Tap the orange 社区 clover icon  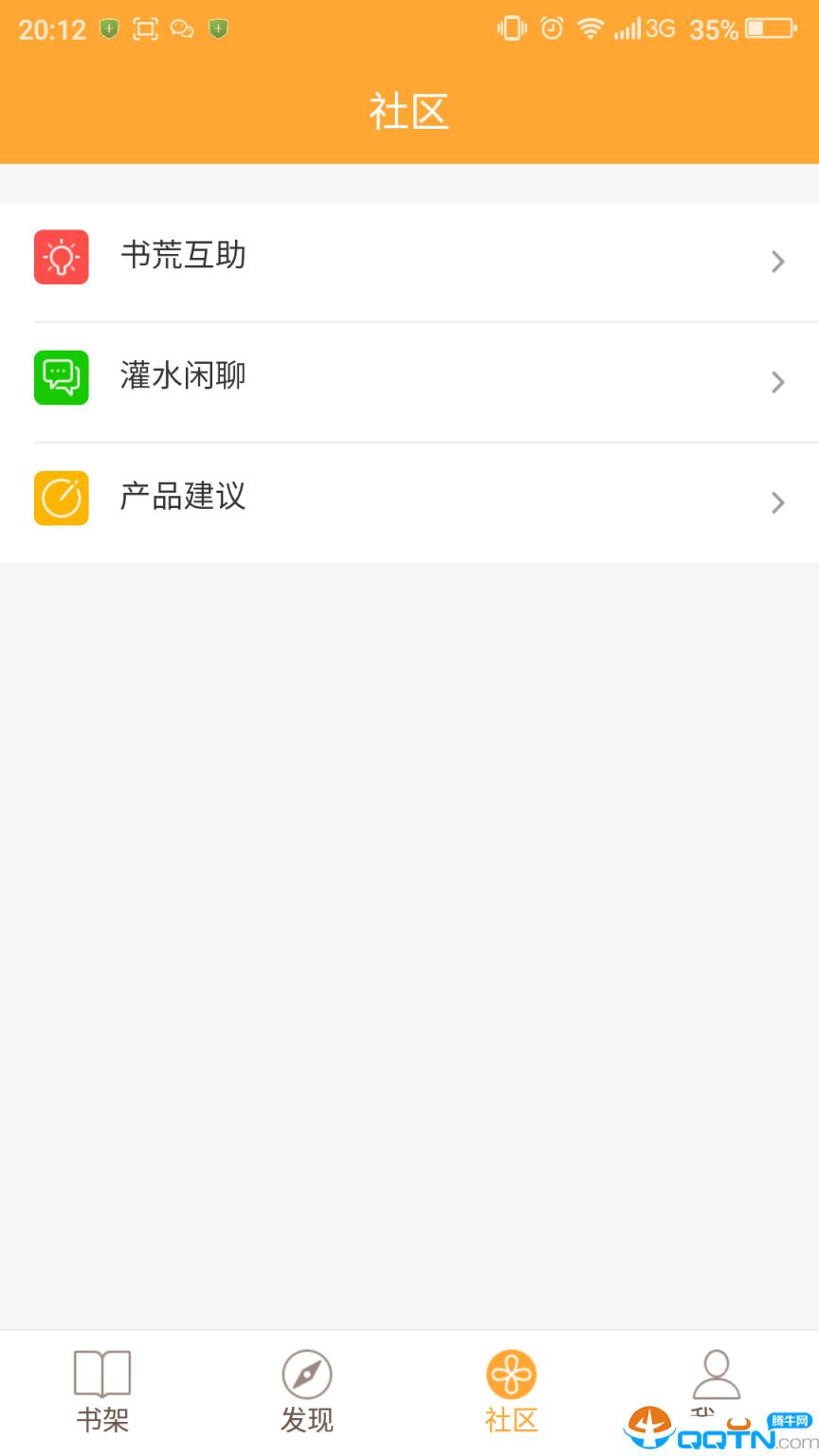click(x=511, y=1372)
